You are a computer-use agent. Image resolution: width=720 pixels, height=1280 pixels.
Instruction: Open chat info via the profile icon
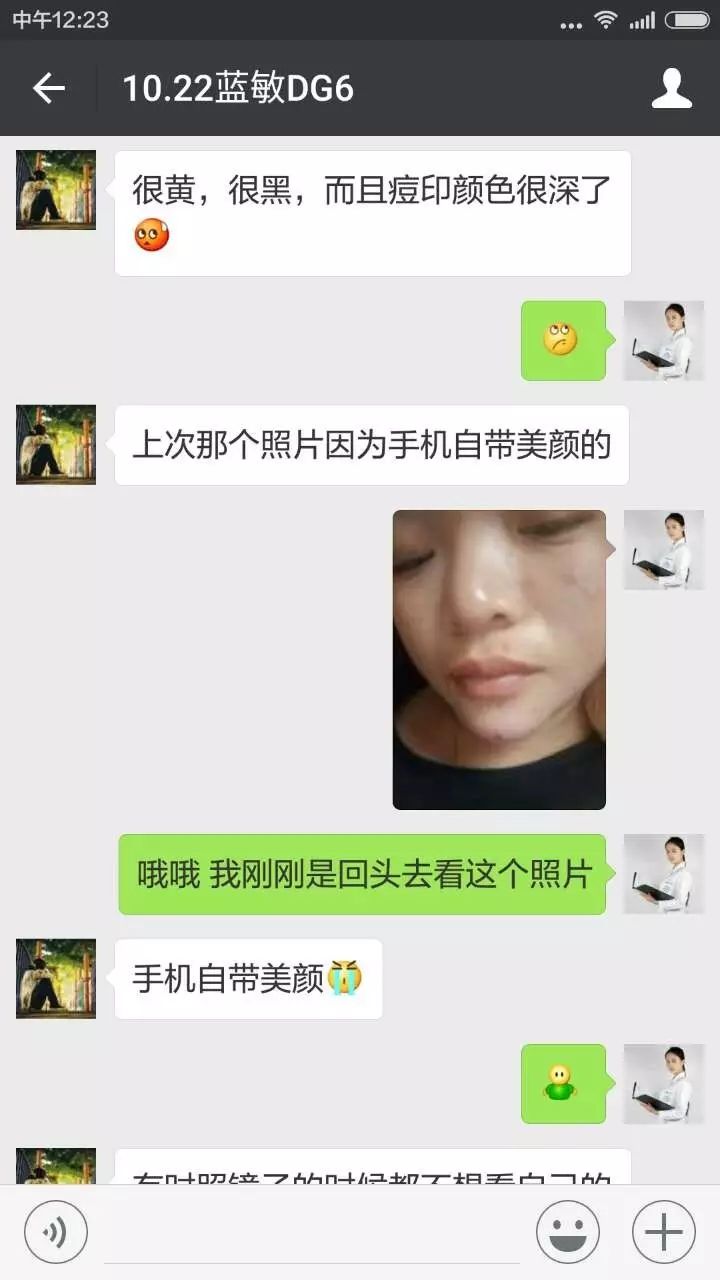coord(672,89)
